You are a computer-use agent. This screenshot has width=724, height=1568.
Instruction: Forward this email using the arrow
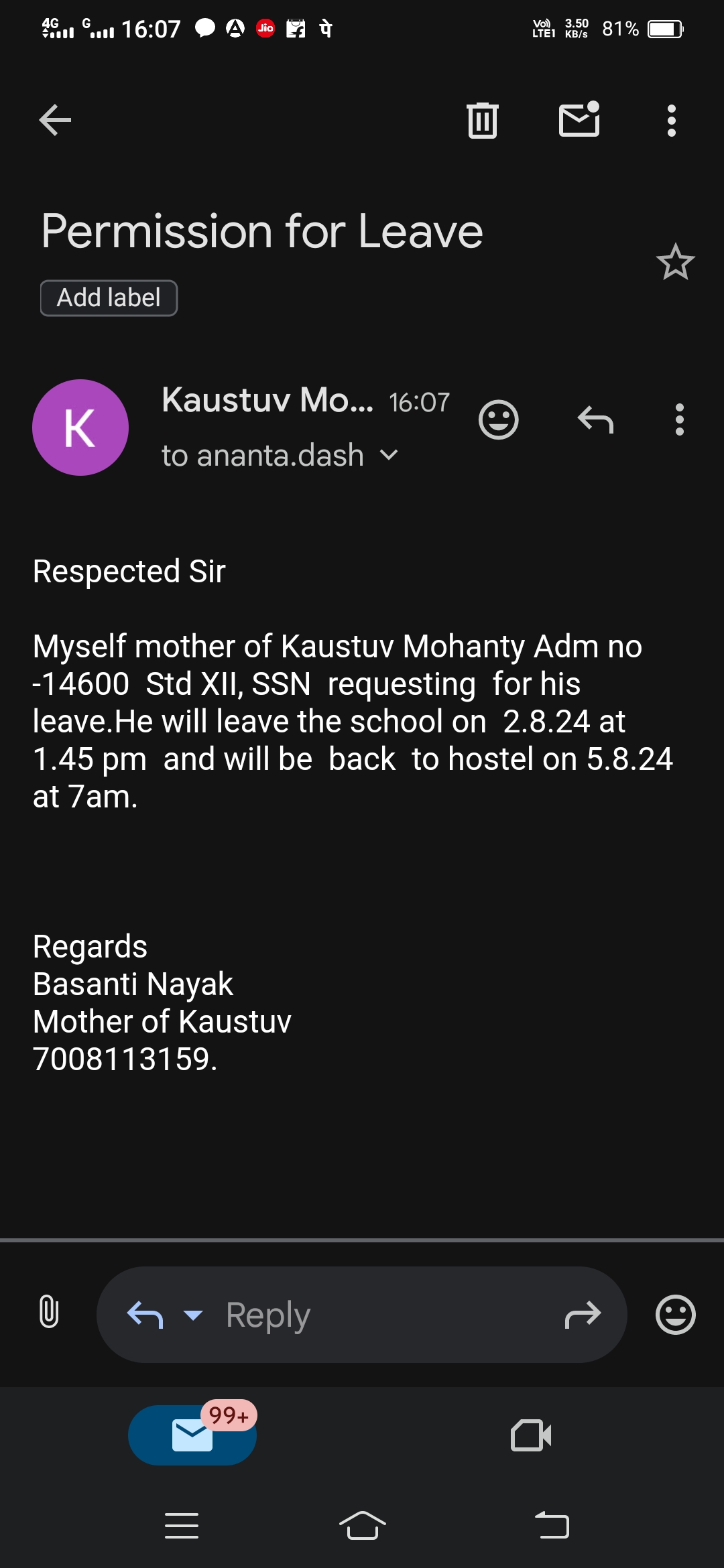tap(583, 1315)
